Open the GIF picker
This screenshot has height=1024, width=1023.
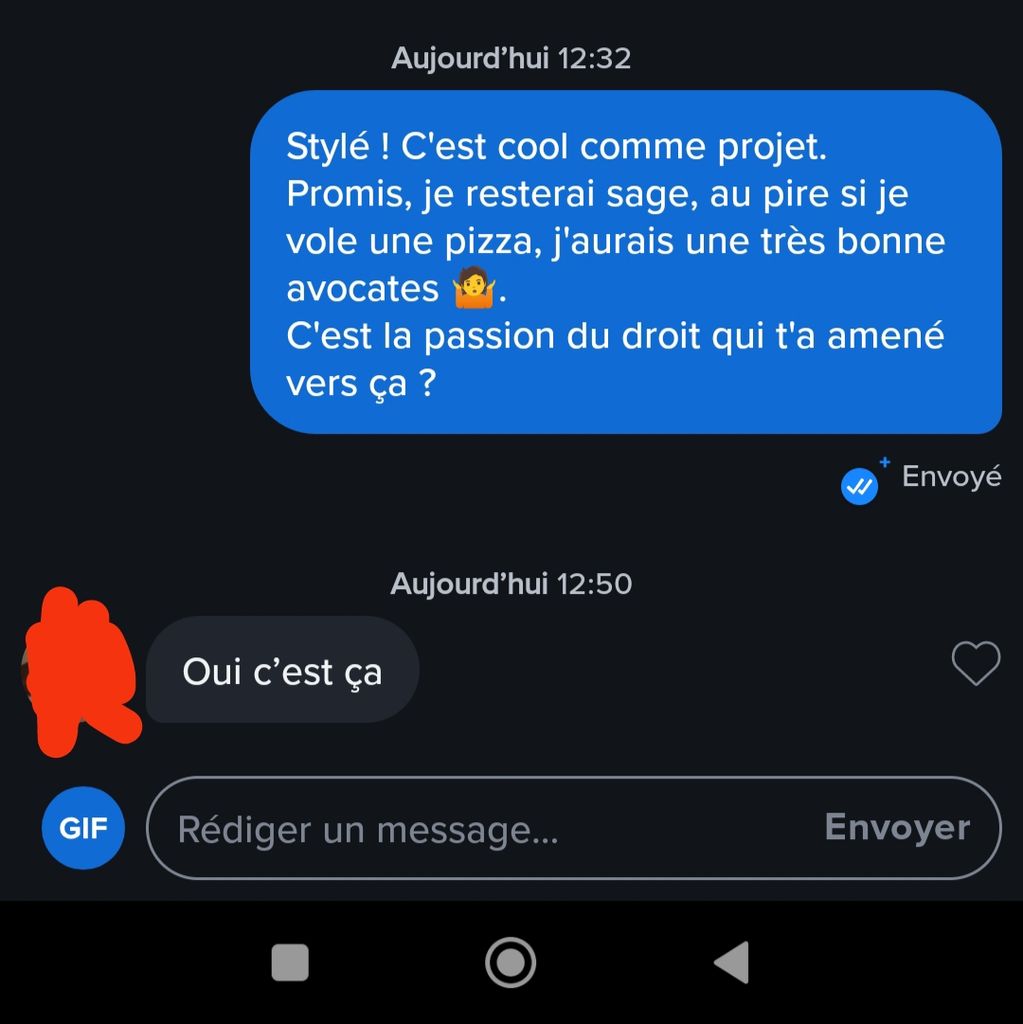pyautogui.click(x=84, y=828)
